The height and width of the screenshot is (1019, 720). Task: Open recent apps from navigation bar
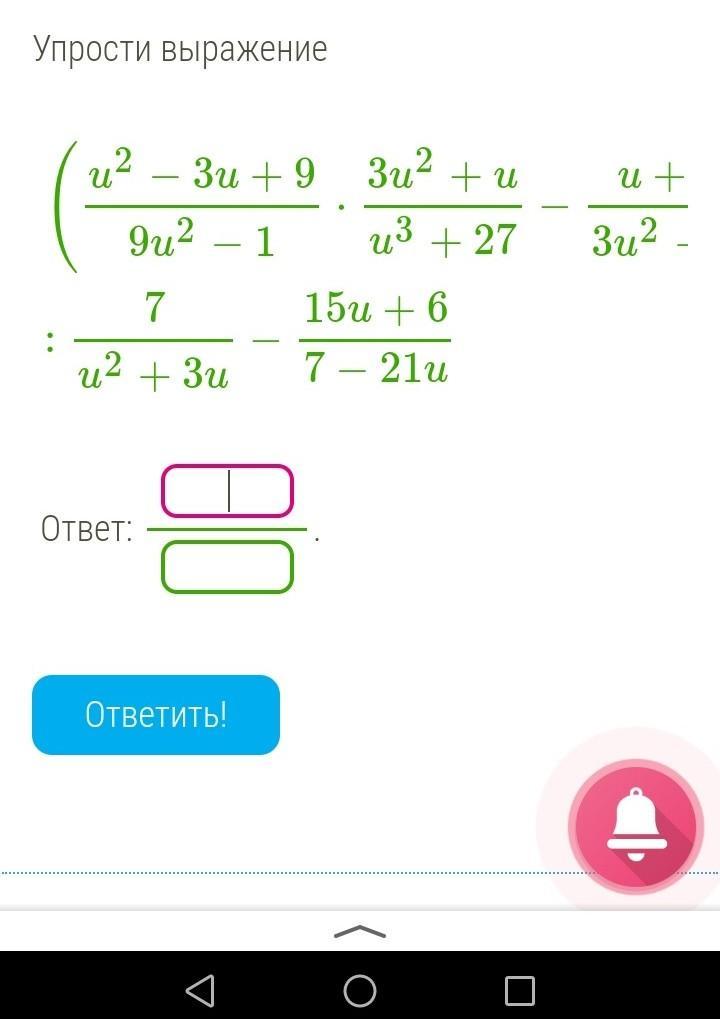point(519,990)
